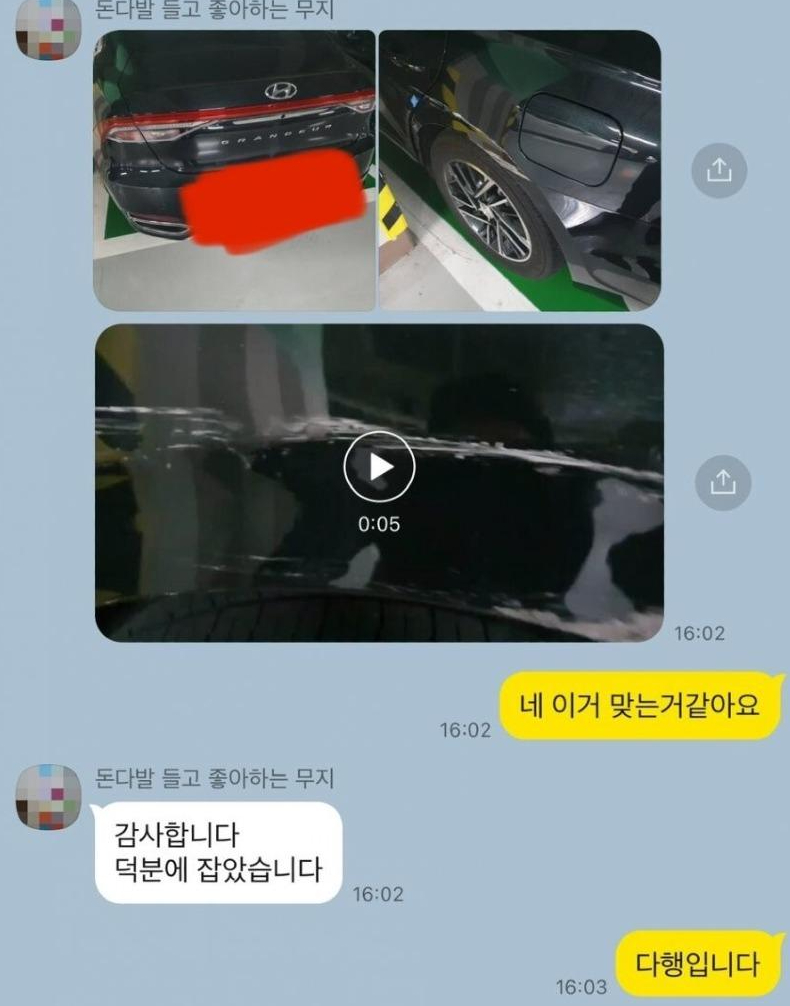Open the photo of the Grandeur's rear

click(234, 170)
